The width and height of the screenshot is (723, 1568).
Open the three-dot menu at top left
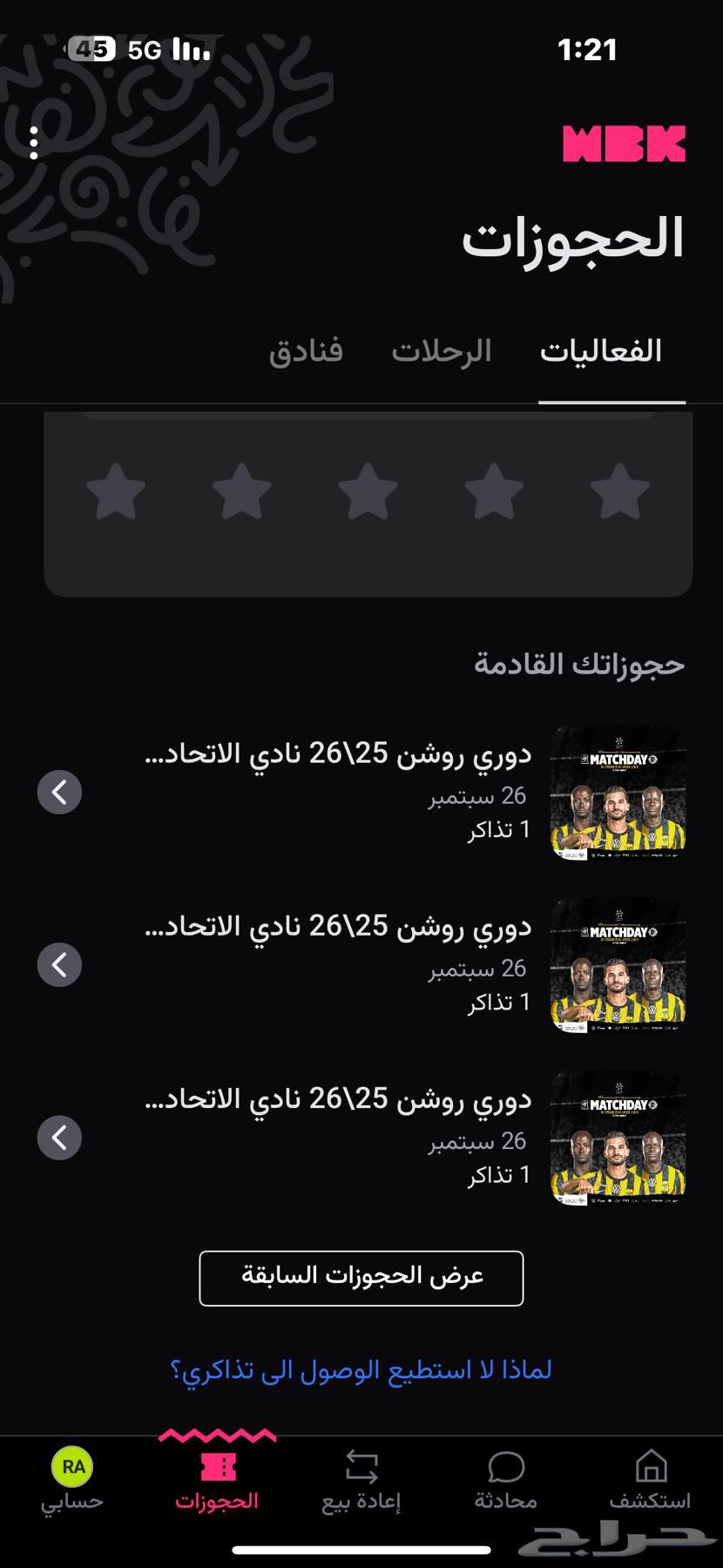tap(33, 142)
